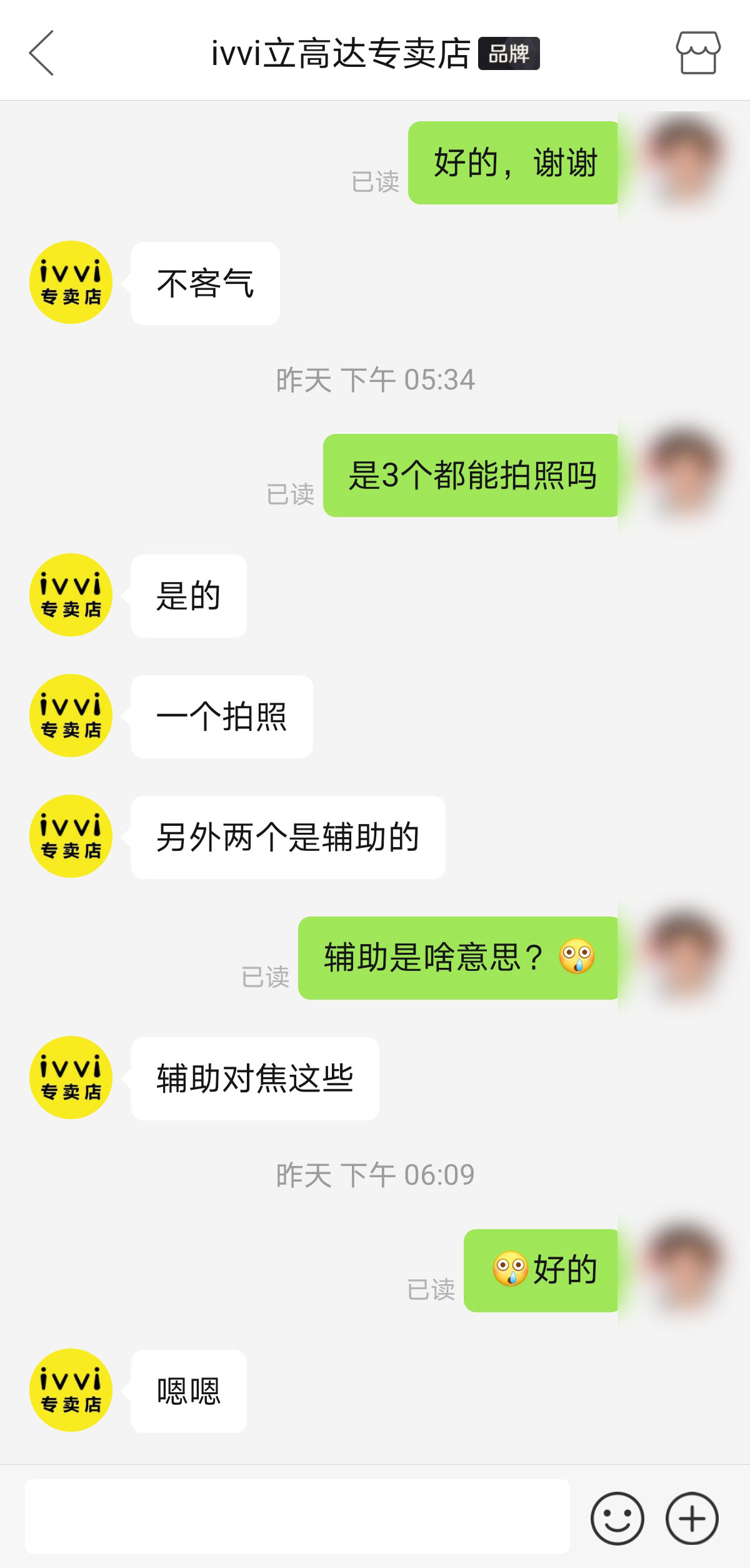Click the ivvi avatar beside 一个拍照

tap(70, 714)
